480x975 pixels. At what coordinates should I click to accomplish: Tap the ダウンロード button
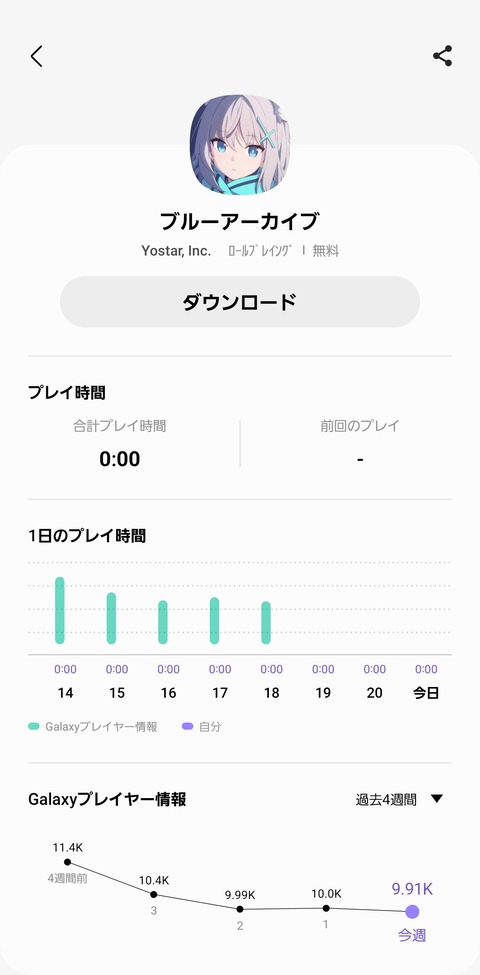239,302
